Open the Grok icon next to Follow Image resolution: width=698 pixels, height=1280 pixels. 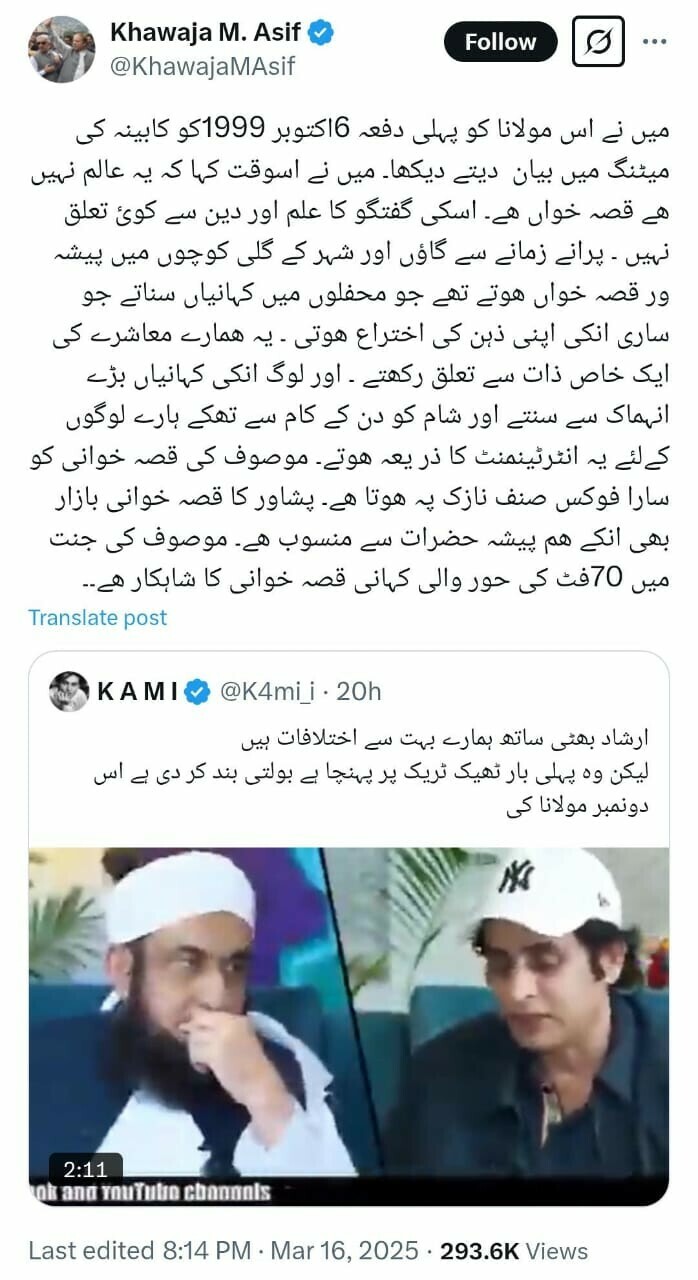[598, 43]
